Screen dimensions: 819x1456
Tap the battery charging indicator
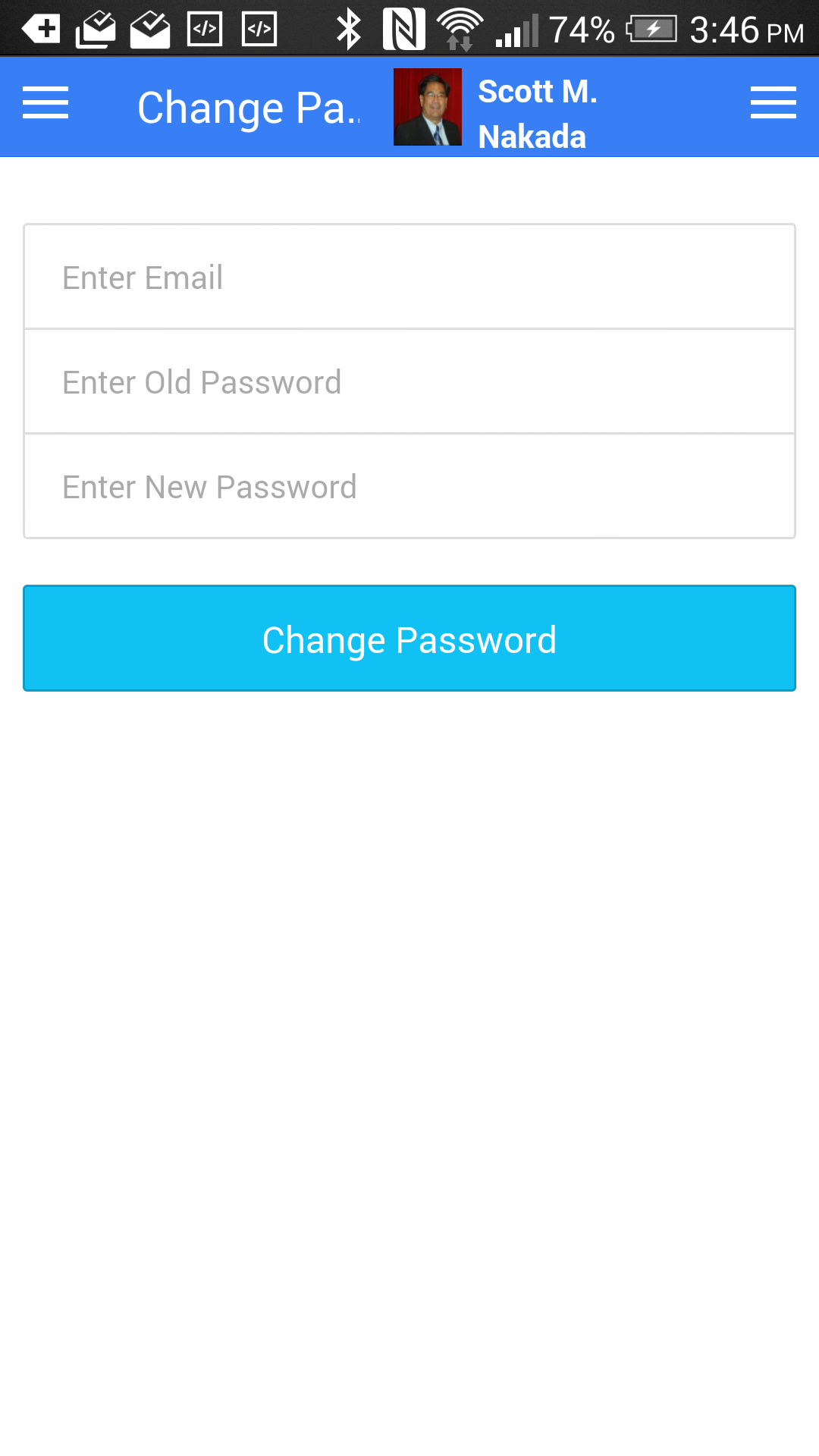click(651, 30)
